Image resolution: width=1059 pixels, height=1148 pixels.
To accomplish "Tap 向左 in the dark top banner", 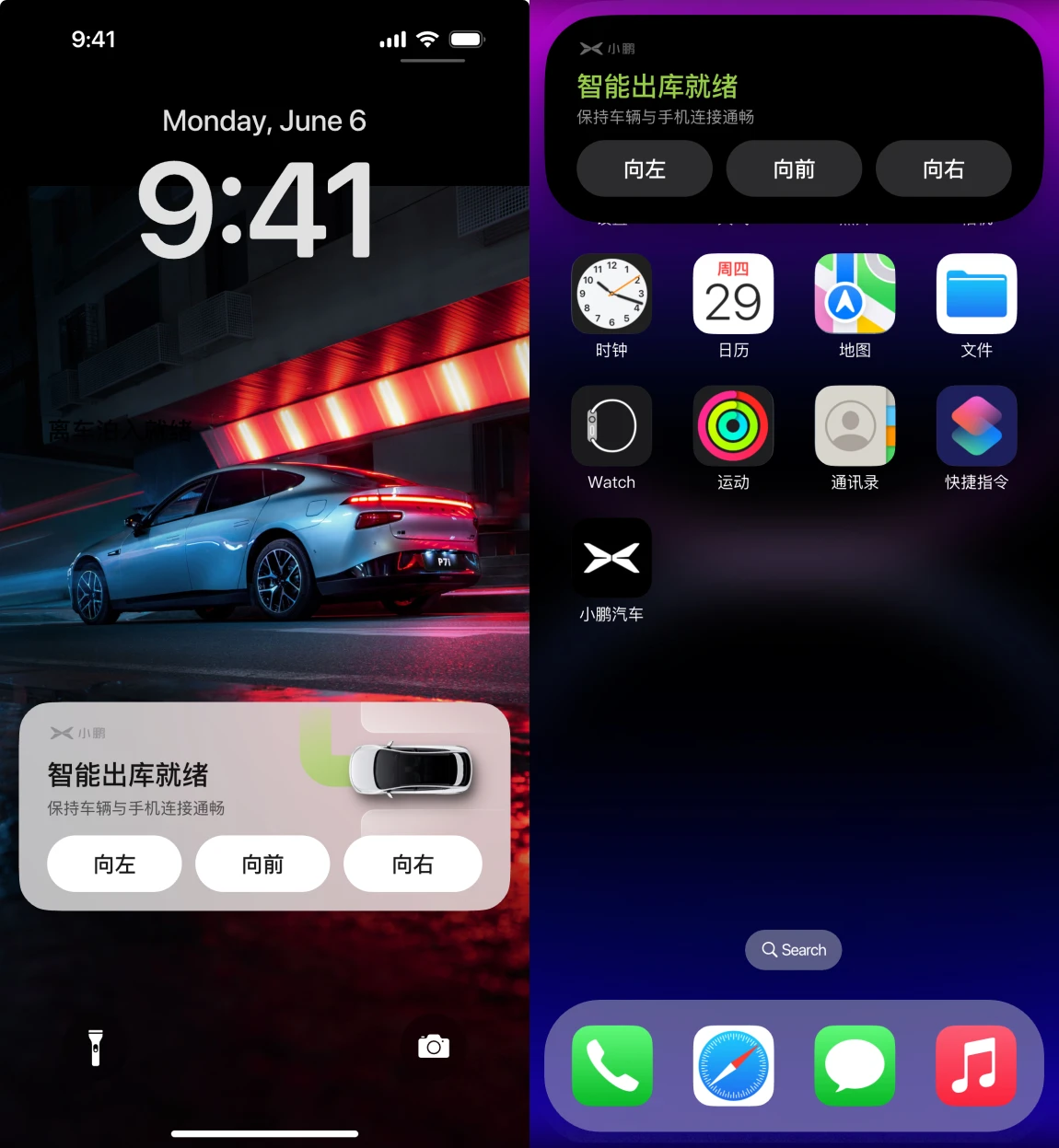I will [645, 168].
